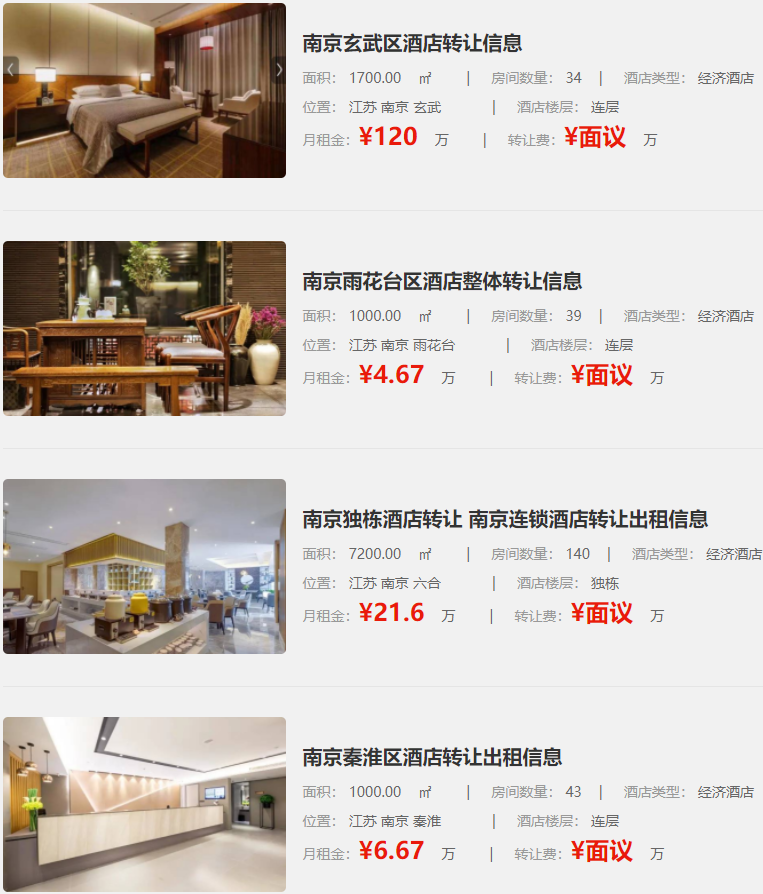Open 南京雨花台区酒店整体转让信息 listing

click(x=442, y=281)
